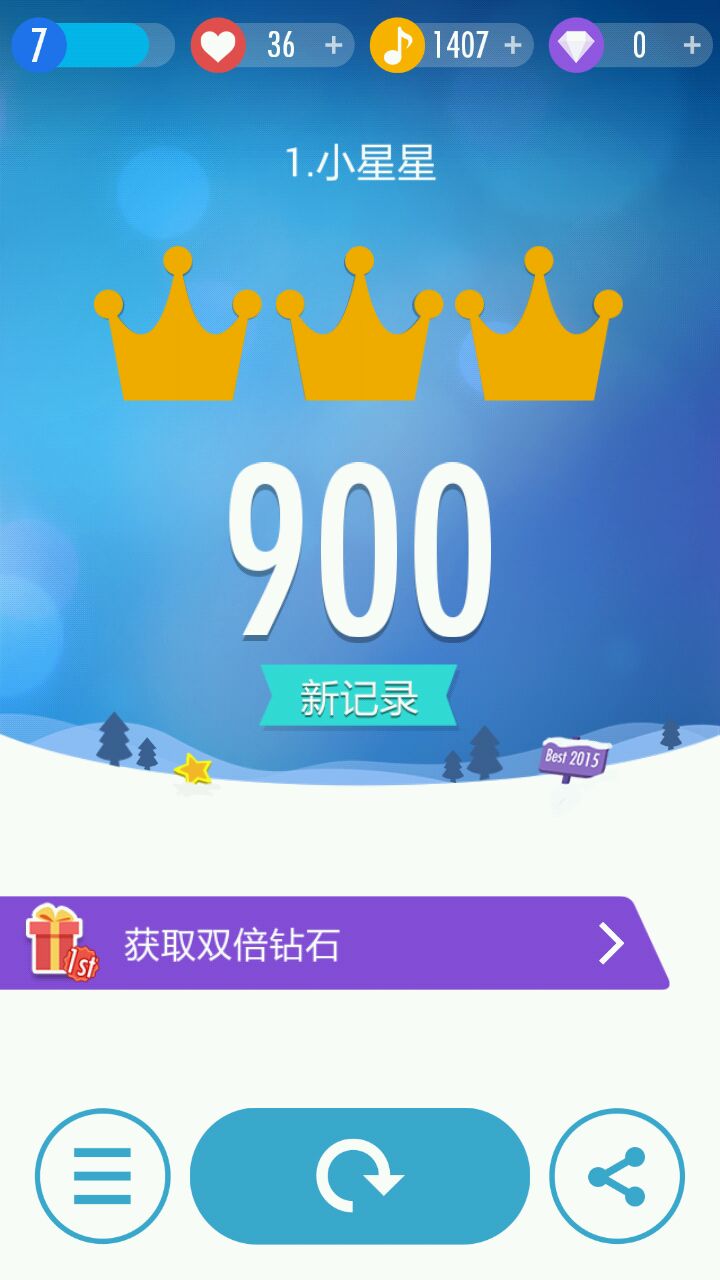
Task: Add more hearts with the plus button
Action: [x=334, y=45]
